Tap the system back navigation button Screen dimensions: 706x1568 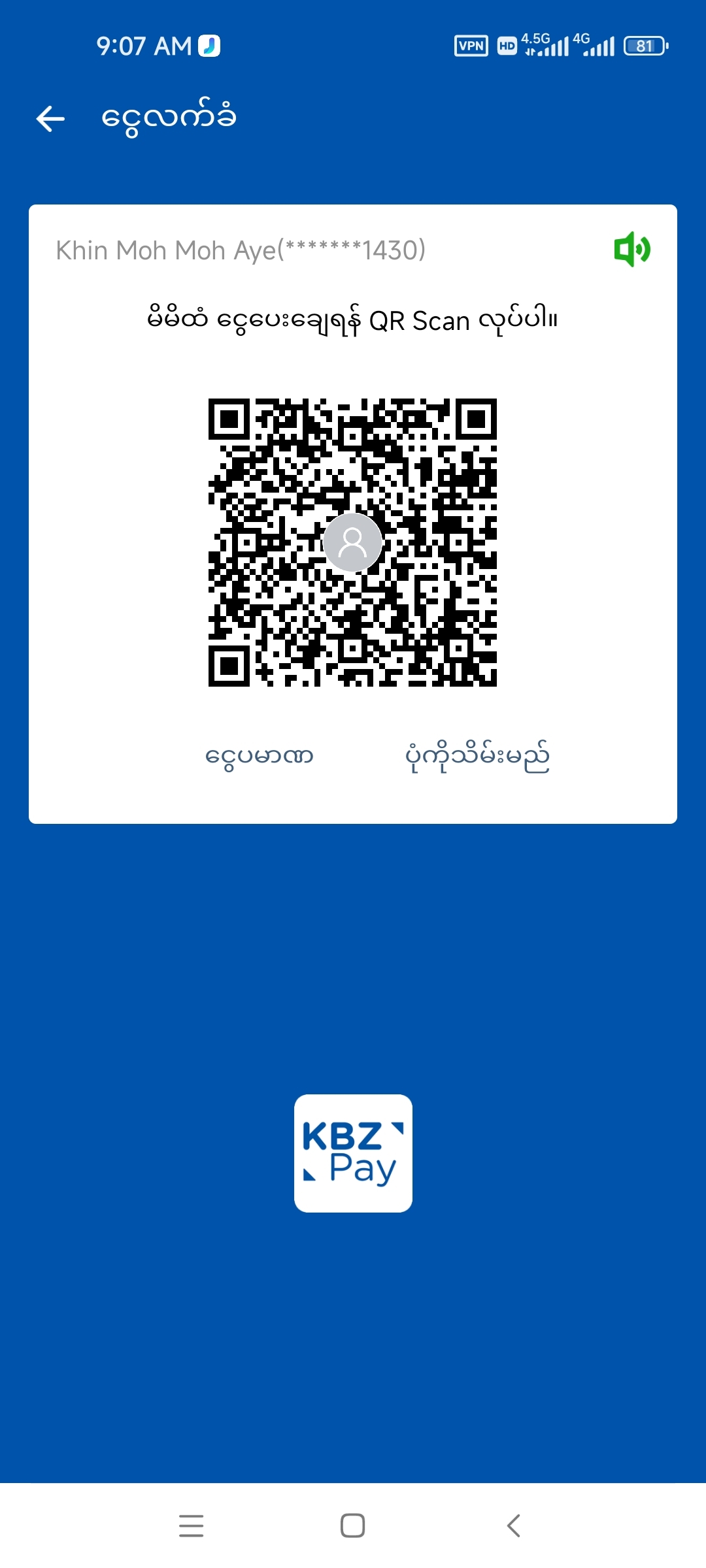514,1526
